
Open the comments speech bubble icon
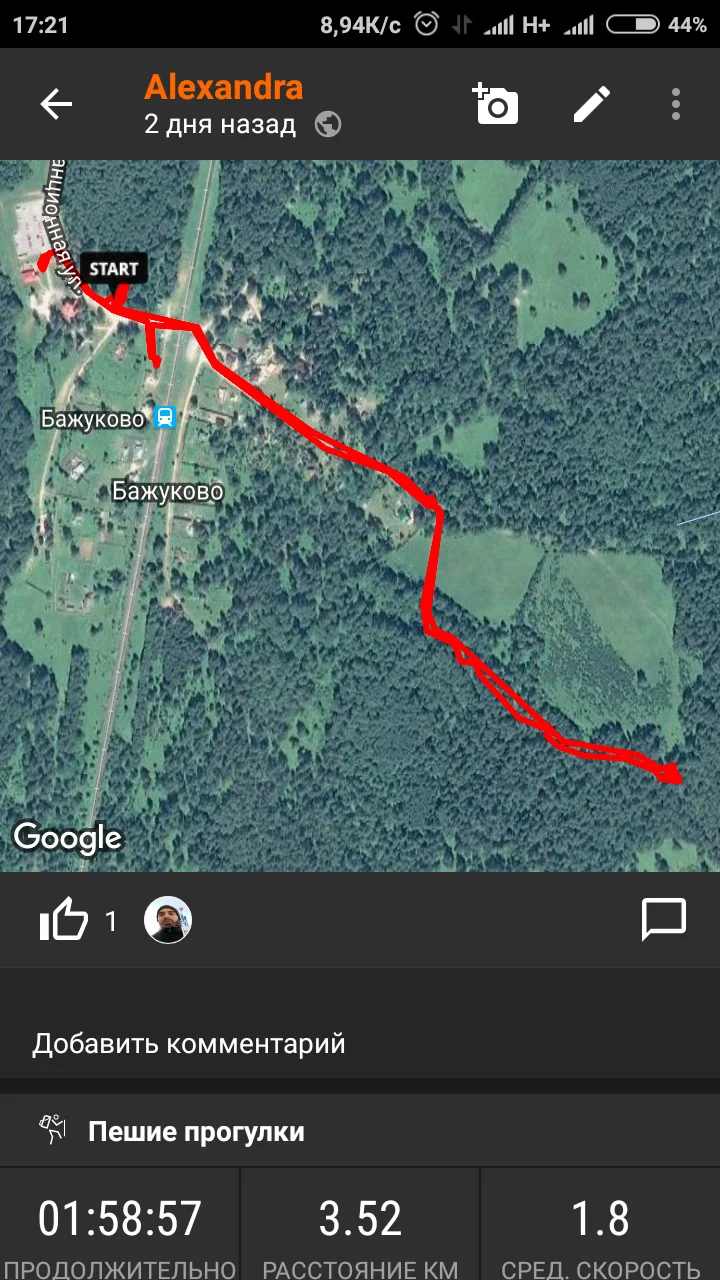coord(663,920)
